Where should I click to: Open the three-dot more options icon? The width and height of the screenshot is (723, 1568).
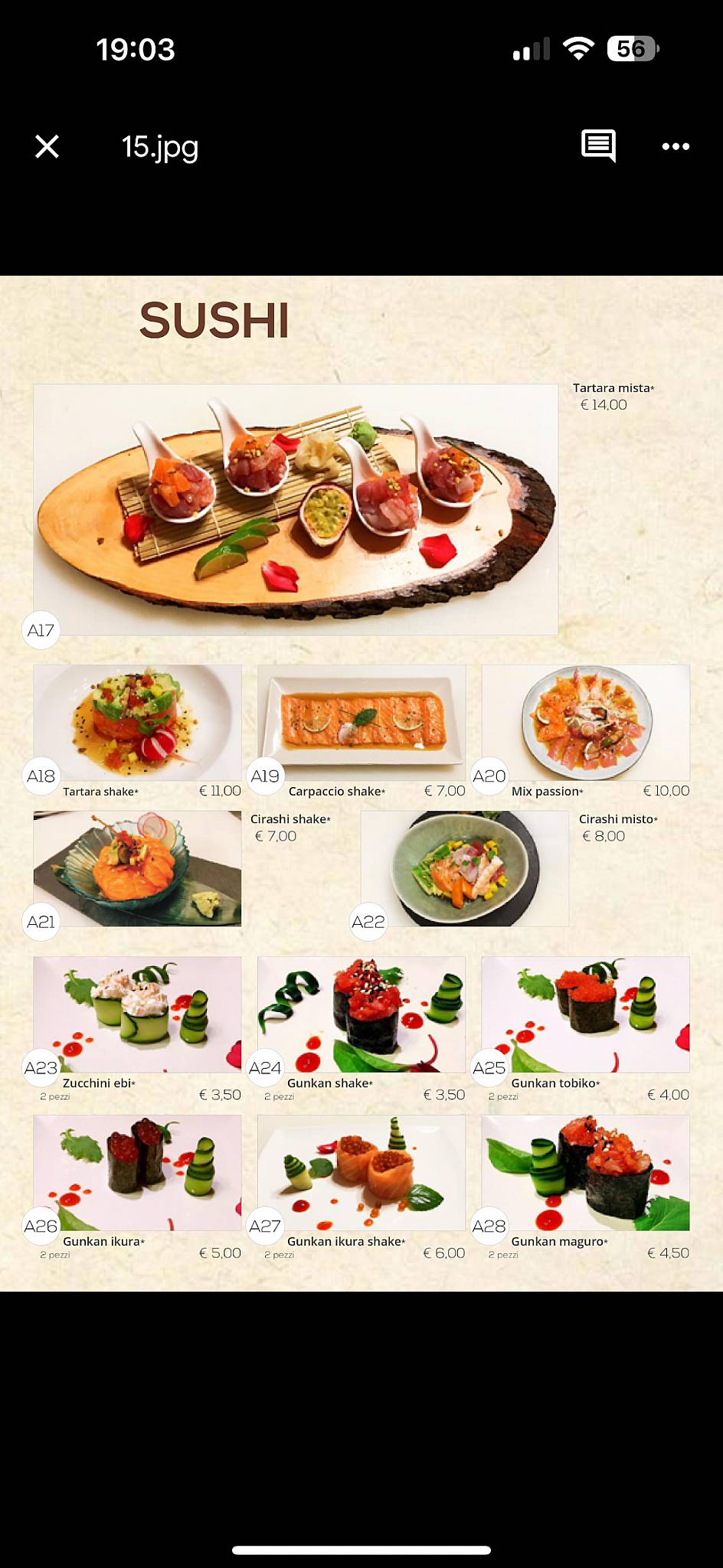pyautogui.click(x=675, y=146)
